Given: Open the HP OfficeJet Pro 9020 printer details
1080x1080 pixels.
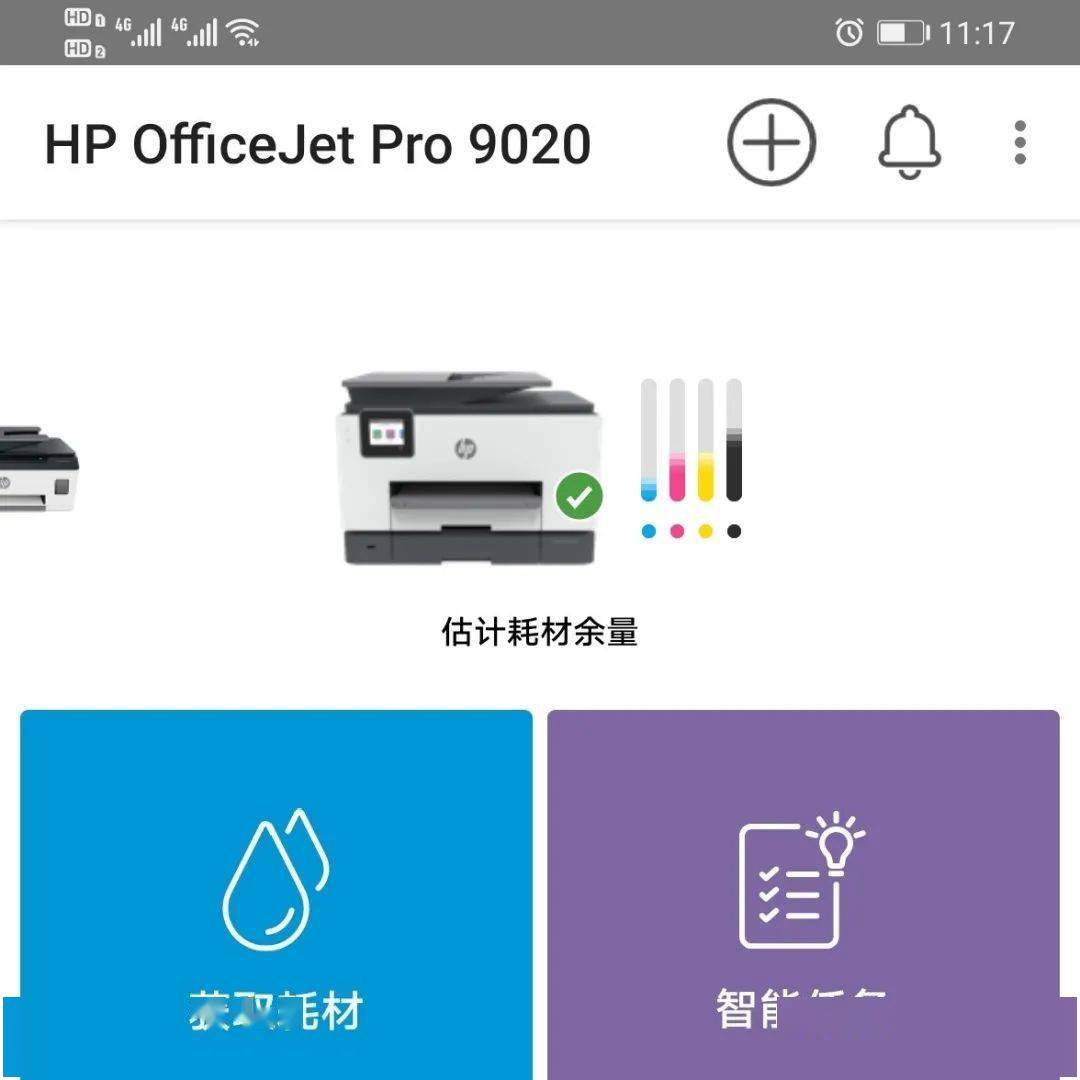Looking at the screenshot, I should click(469, 468).
